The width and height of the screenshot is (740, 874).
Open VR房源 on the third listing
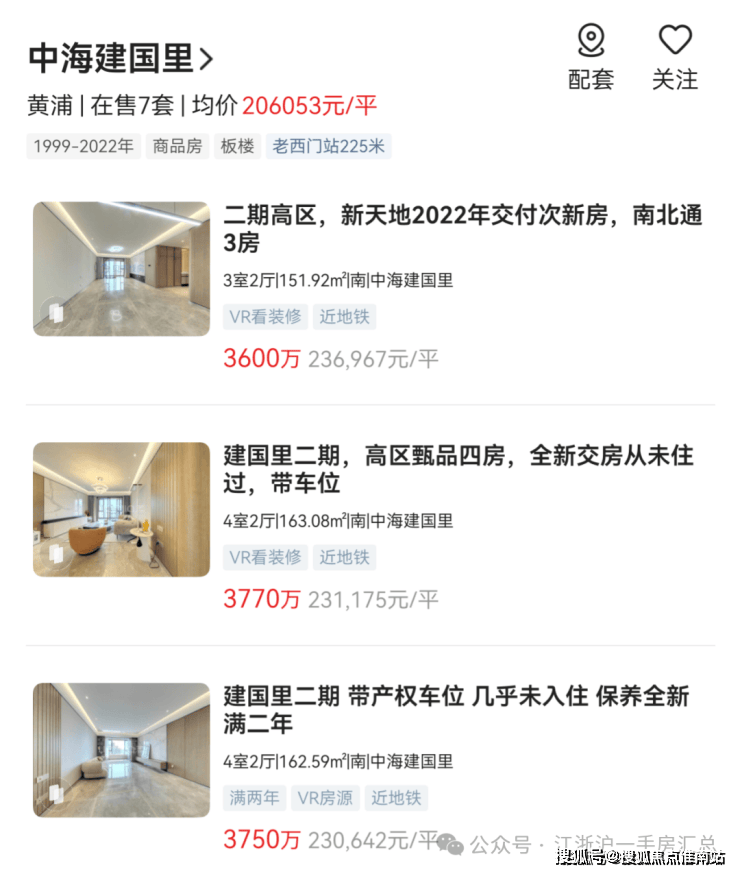click(x=323, y=798)
